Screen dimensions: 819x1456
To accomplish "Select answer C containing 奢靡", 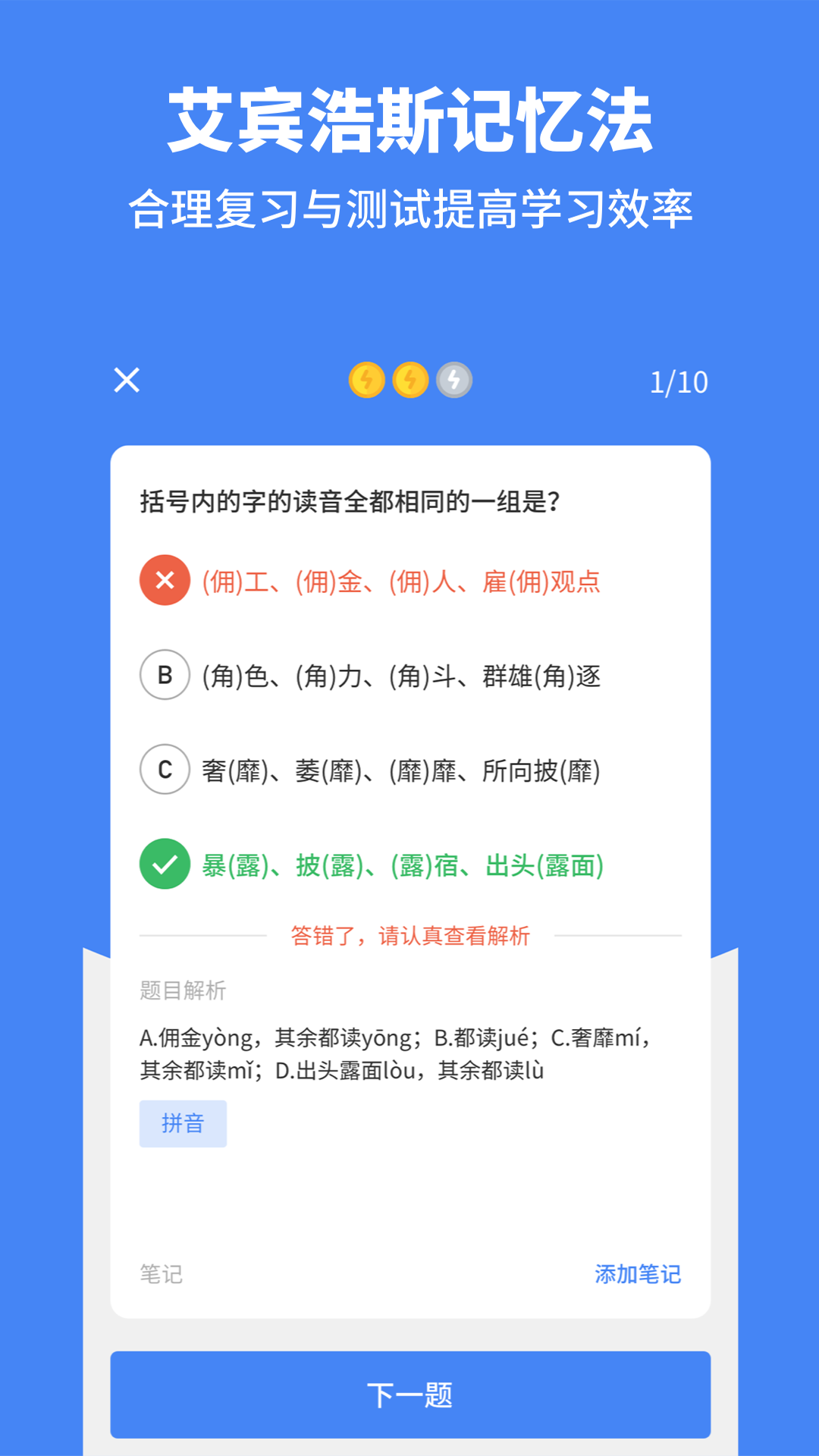I will click(402, 770).
